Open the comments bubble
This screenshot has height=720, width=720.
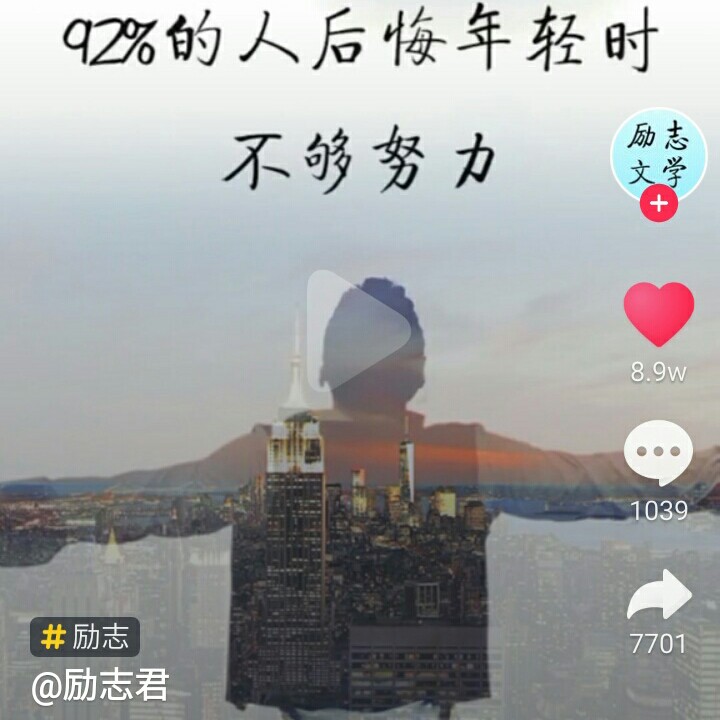coord(659,453)
